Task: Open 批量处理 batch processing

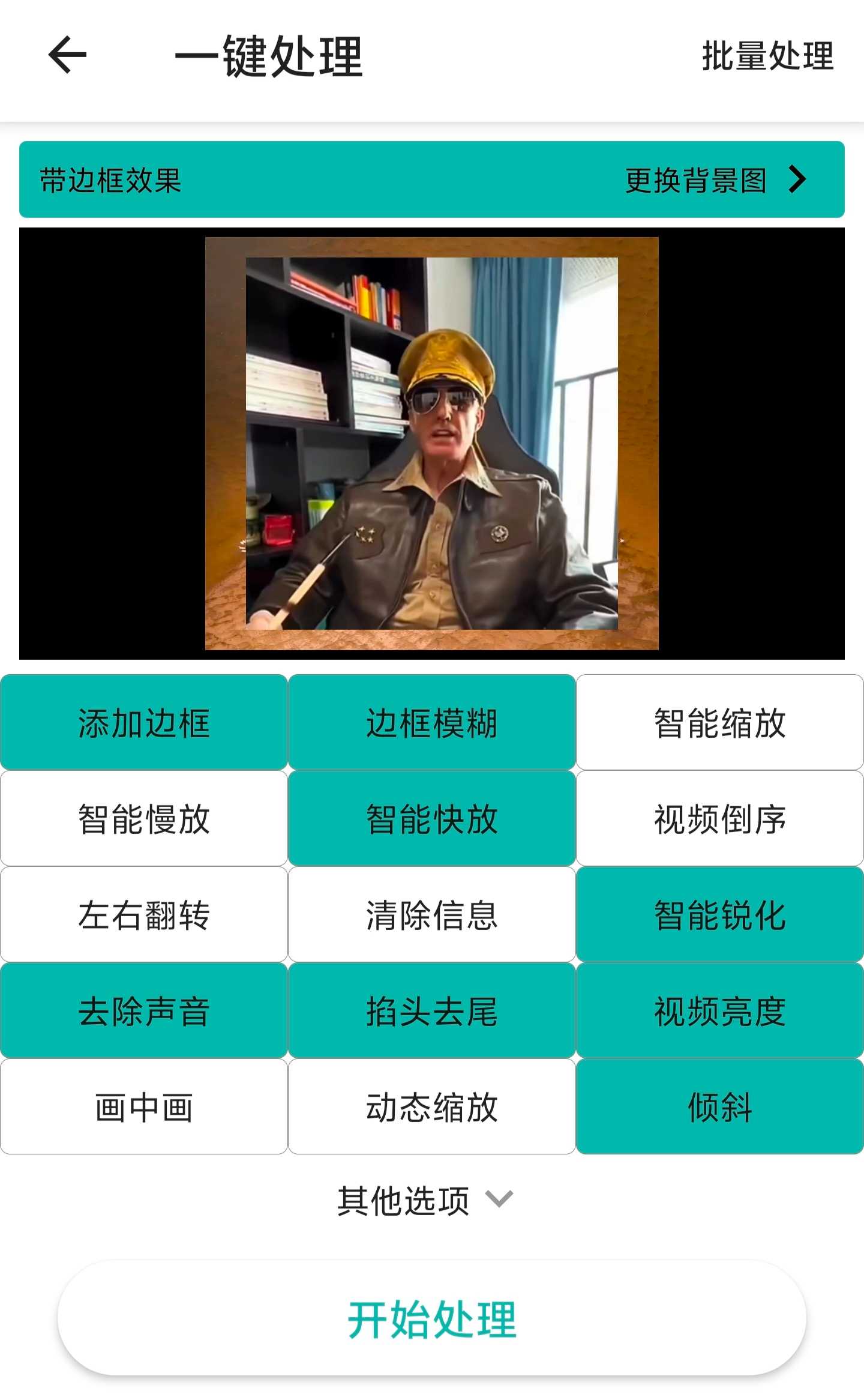Action: pos(767,56)
